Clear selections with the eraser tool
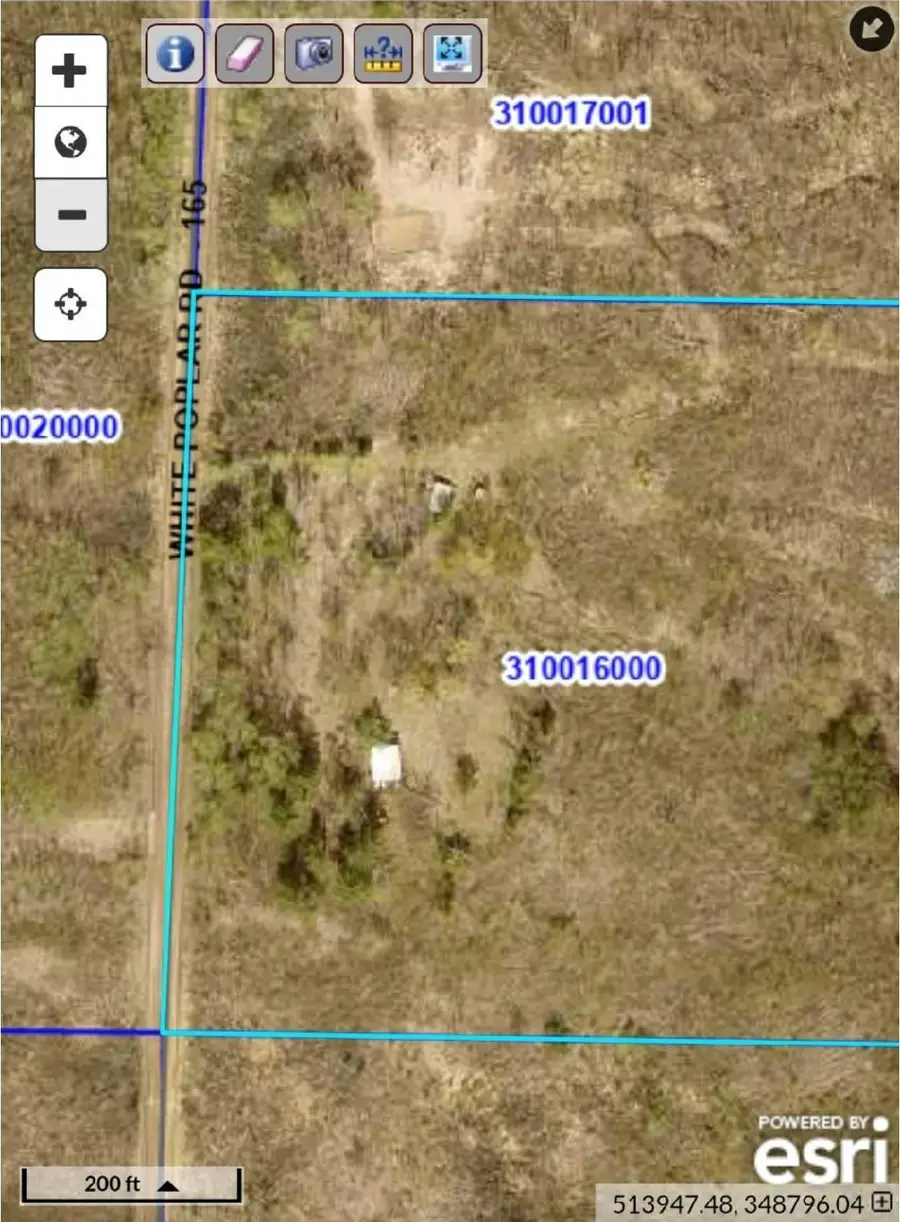Image resolution: width=900 pixels, height=1222 pixels. [244, 53]
